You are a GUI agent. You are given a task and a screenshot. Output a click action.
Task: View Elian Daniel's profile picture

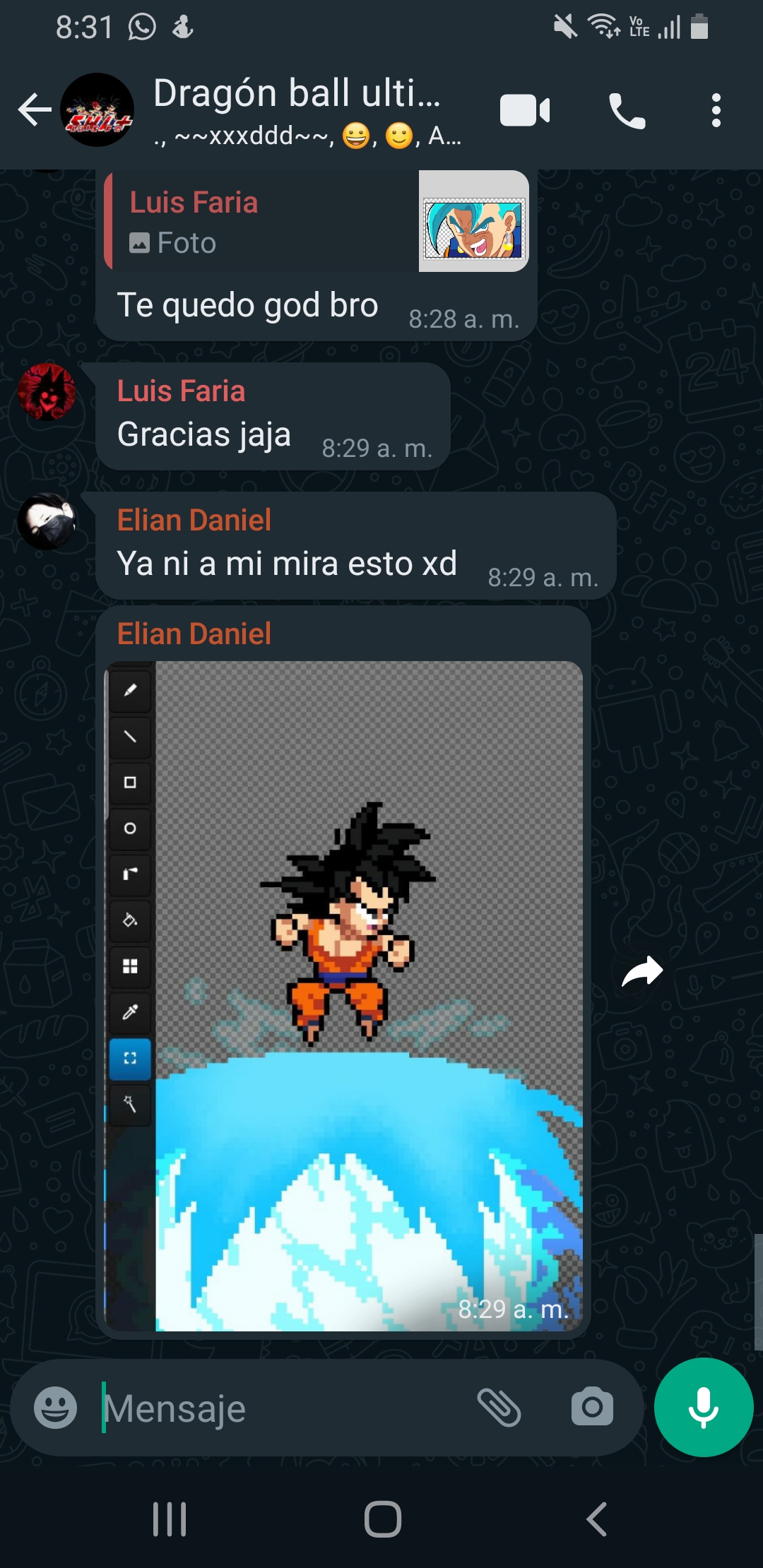pyautogui.click(x=47, y=521)
